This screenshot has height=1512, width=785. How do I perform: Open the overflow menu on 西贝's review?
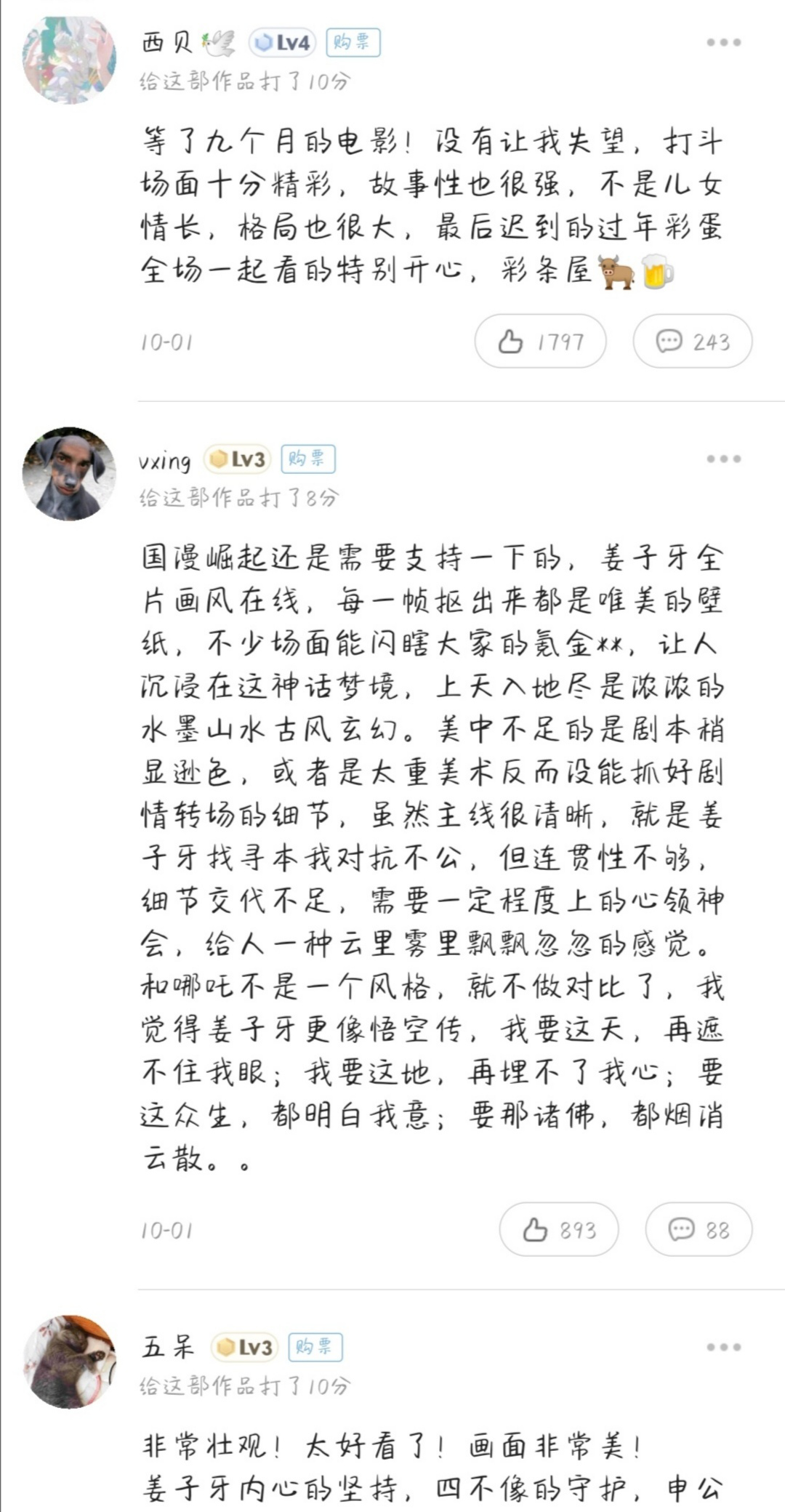click(x=723, y=43)
